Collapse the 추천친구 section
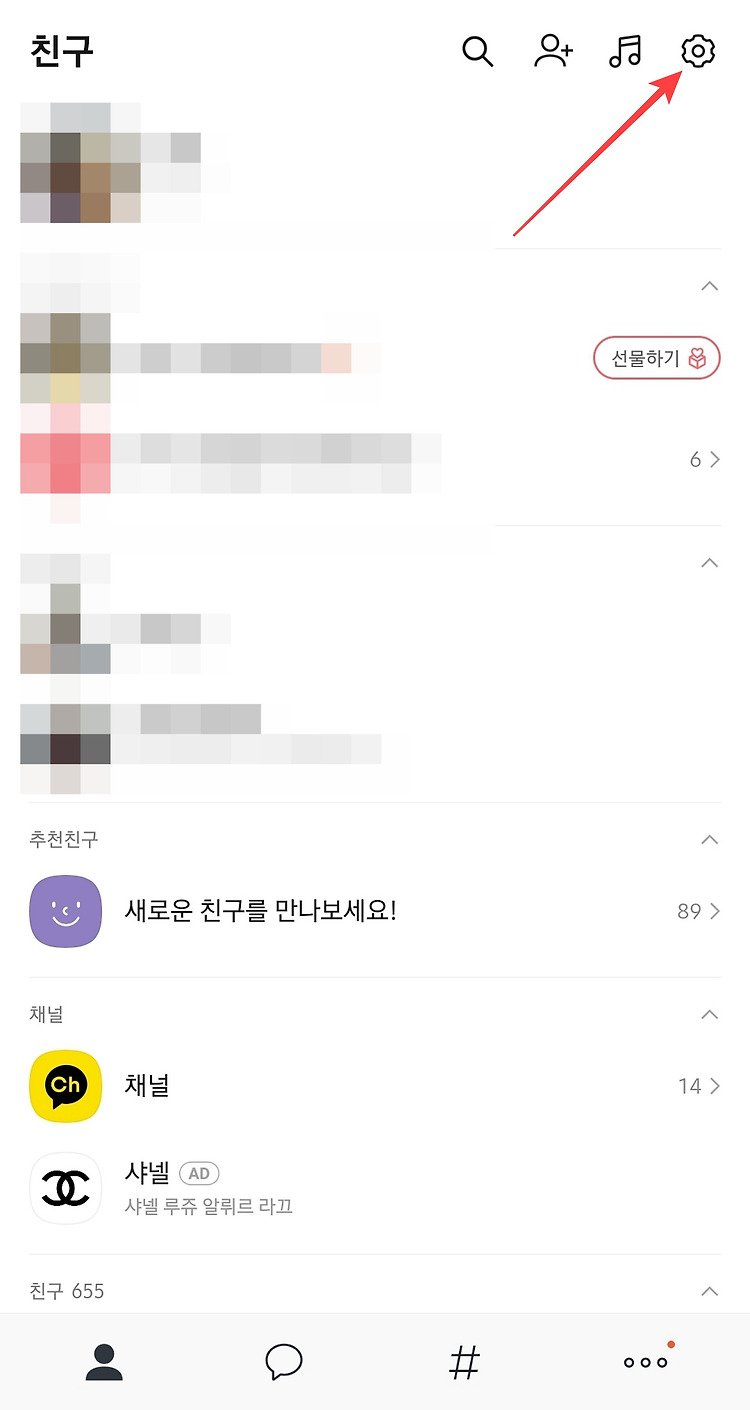Screen dimensions: 750x1410 tap(710, 839)
